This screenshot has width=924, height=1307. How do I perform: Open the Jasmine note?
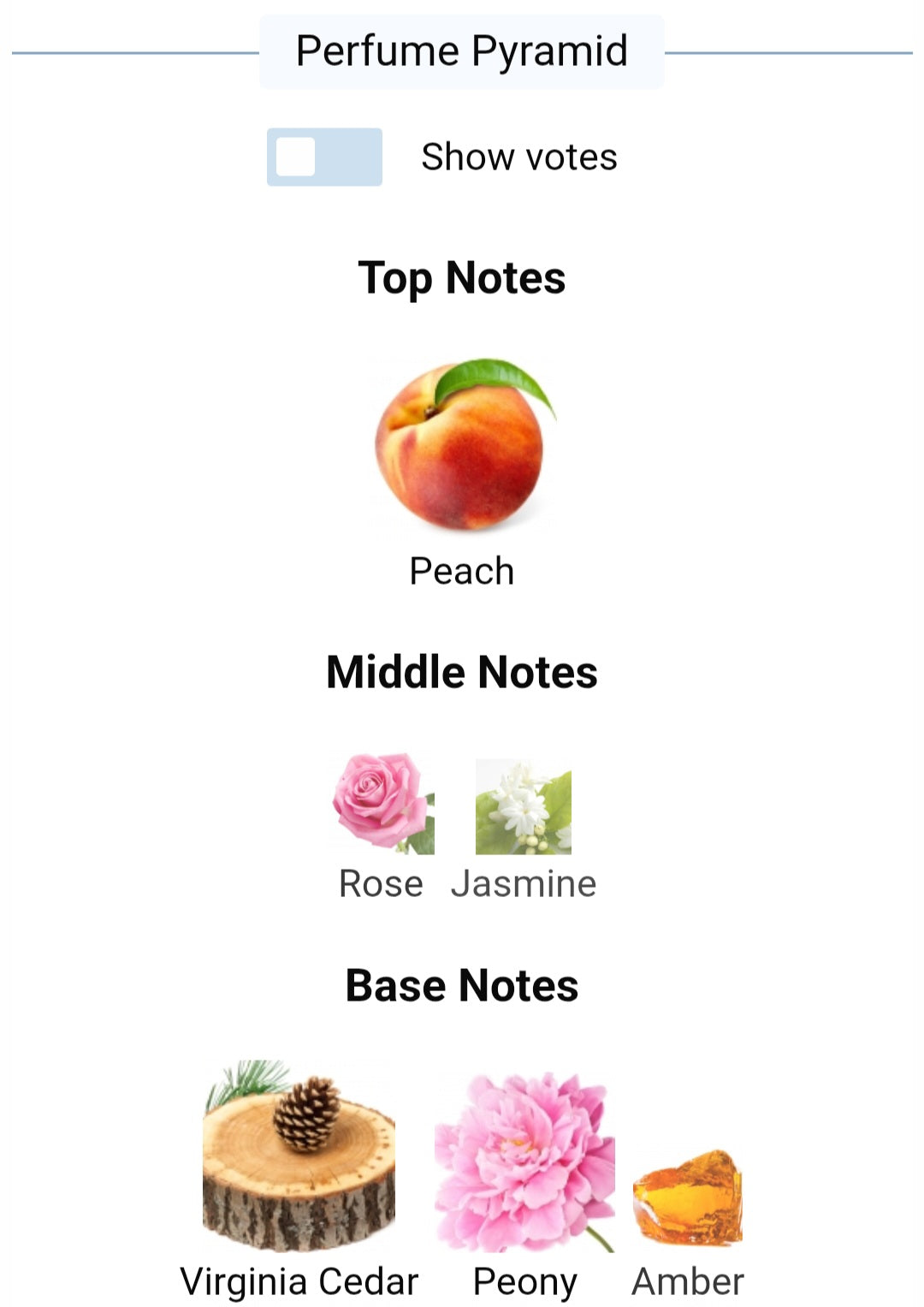coord(523,807)
